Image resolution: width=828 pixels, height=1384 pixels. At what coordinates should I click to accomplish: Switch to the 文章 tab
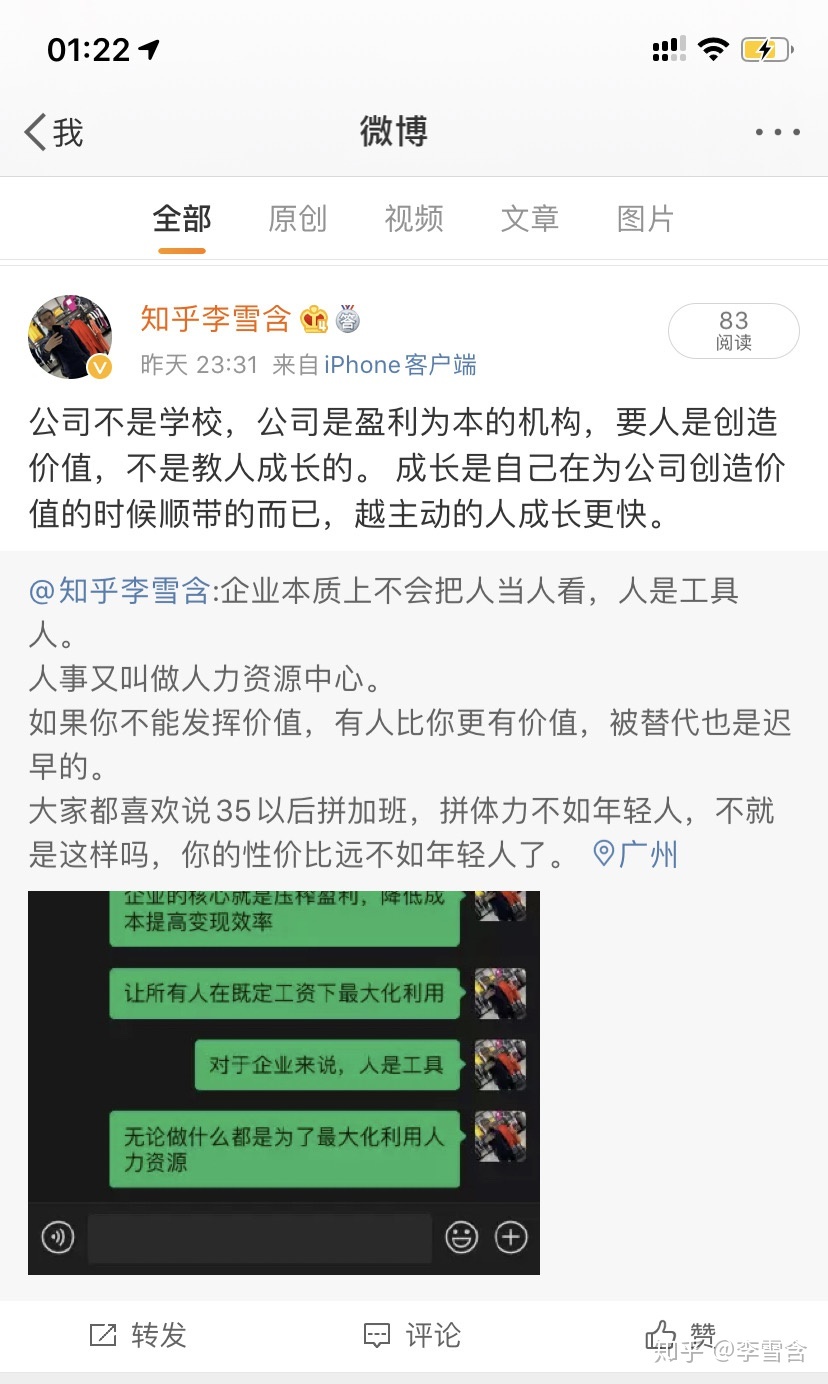pyautogui.click(x=529, y=219)
